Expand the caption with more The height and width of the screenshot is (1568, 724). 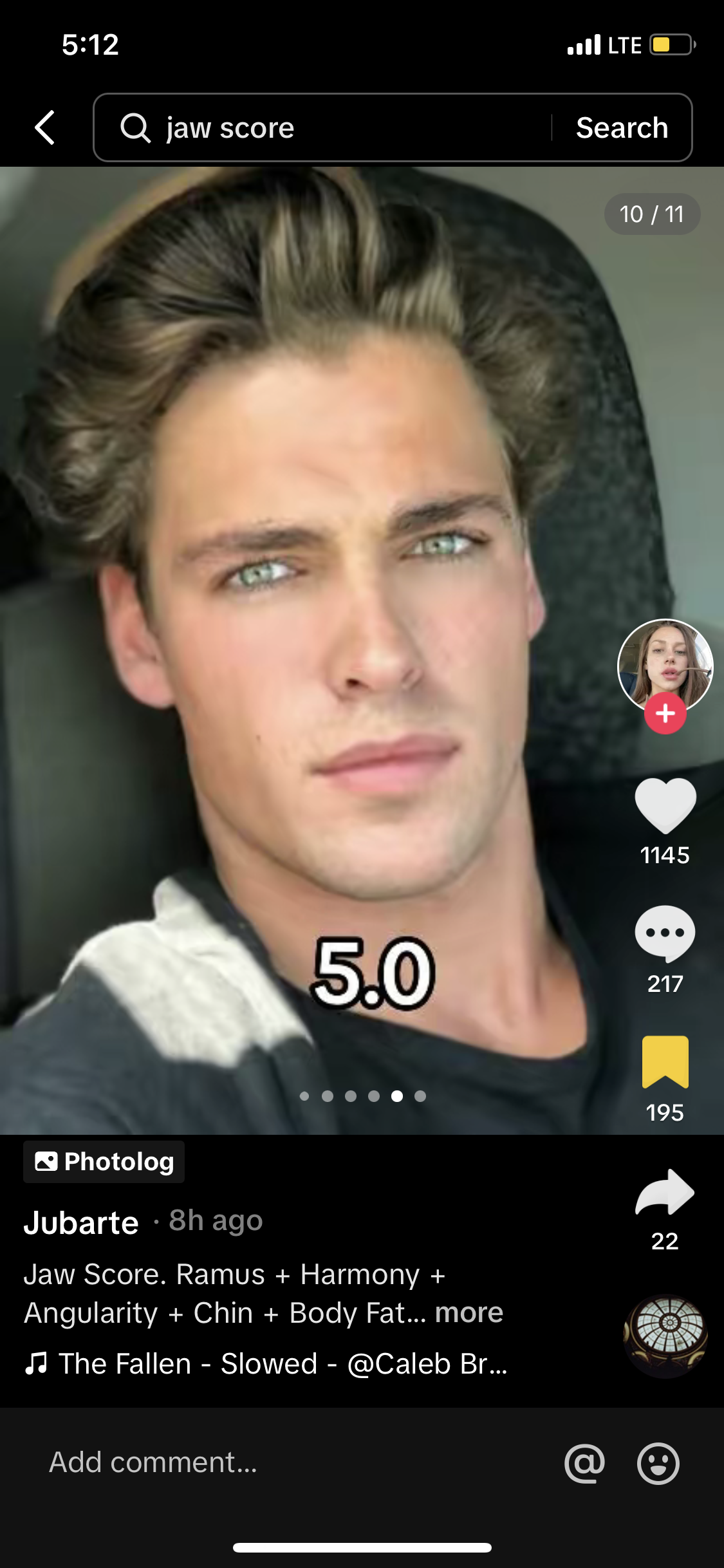469,1312
